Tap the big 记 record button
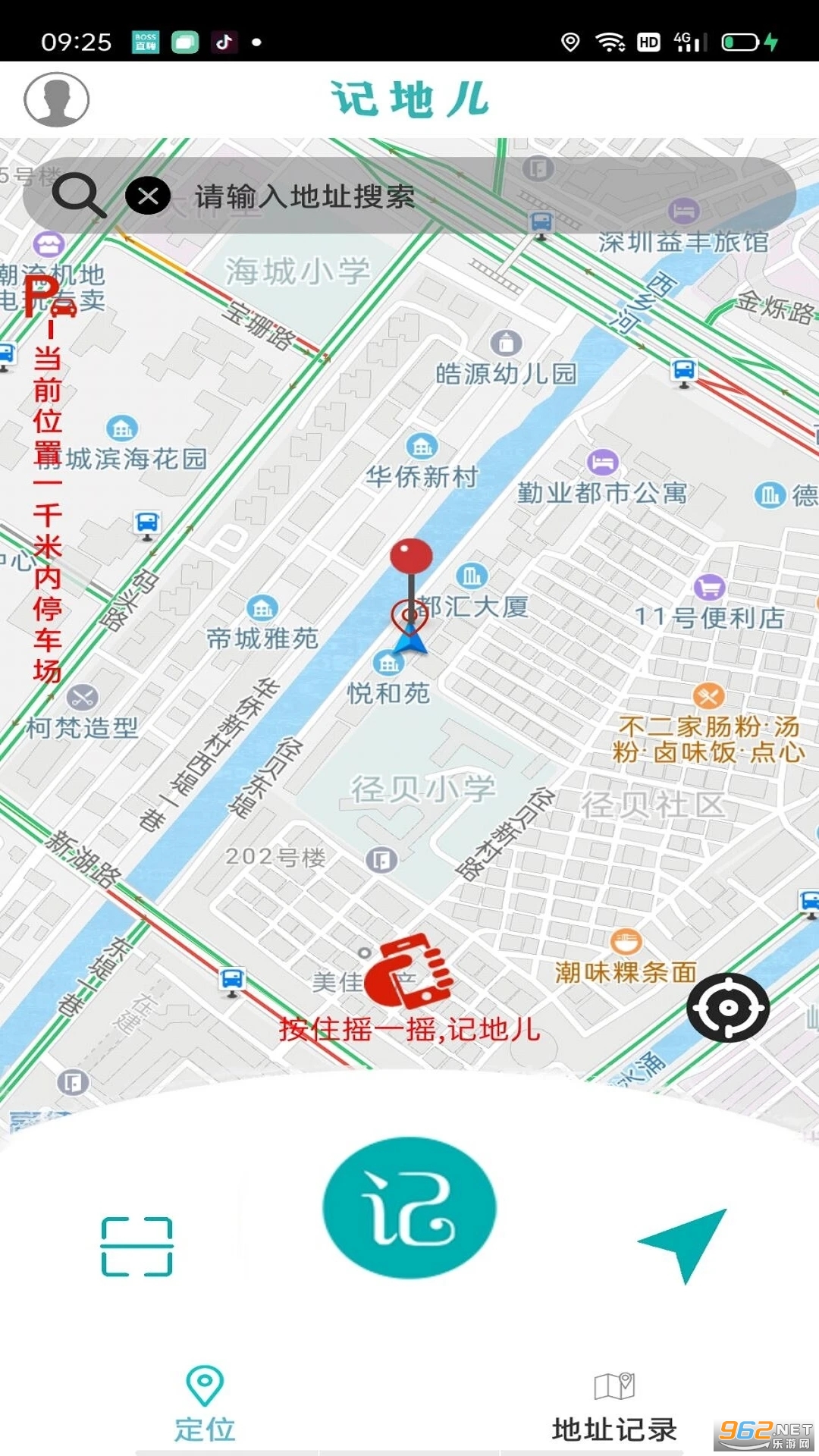 coord(409,1207)
